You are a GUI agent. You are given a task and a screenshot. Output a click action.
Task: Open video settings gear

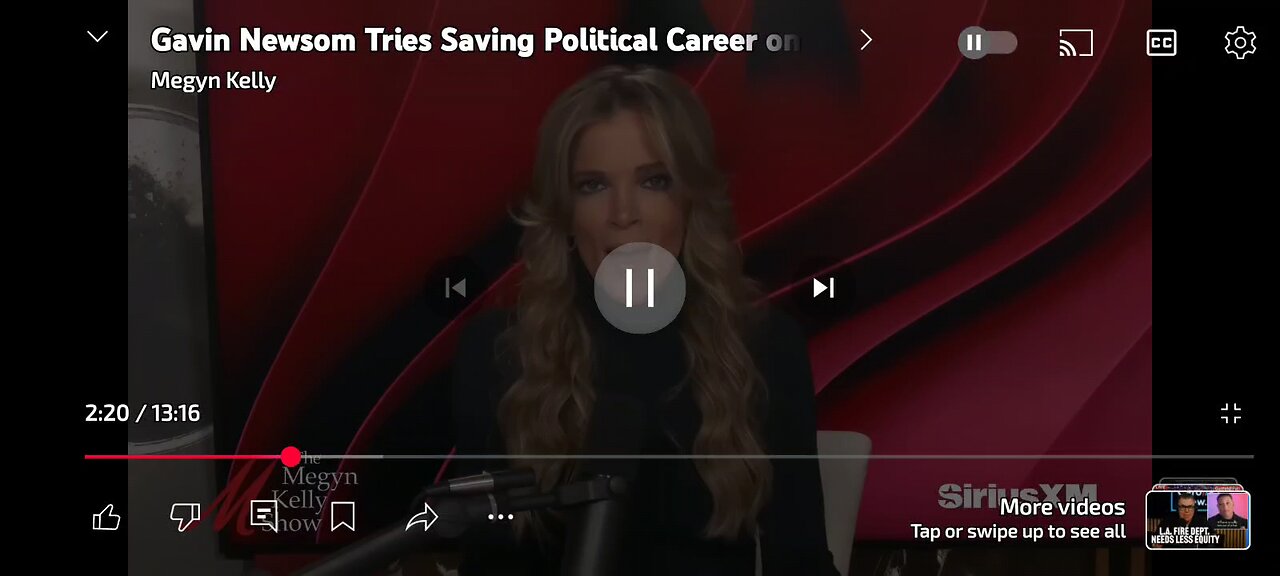tap(1240, 42)
